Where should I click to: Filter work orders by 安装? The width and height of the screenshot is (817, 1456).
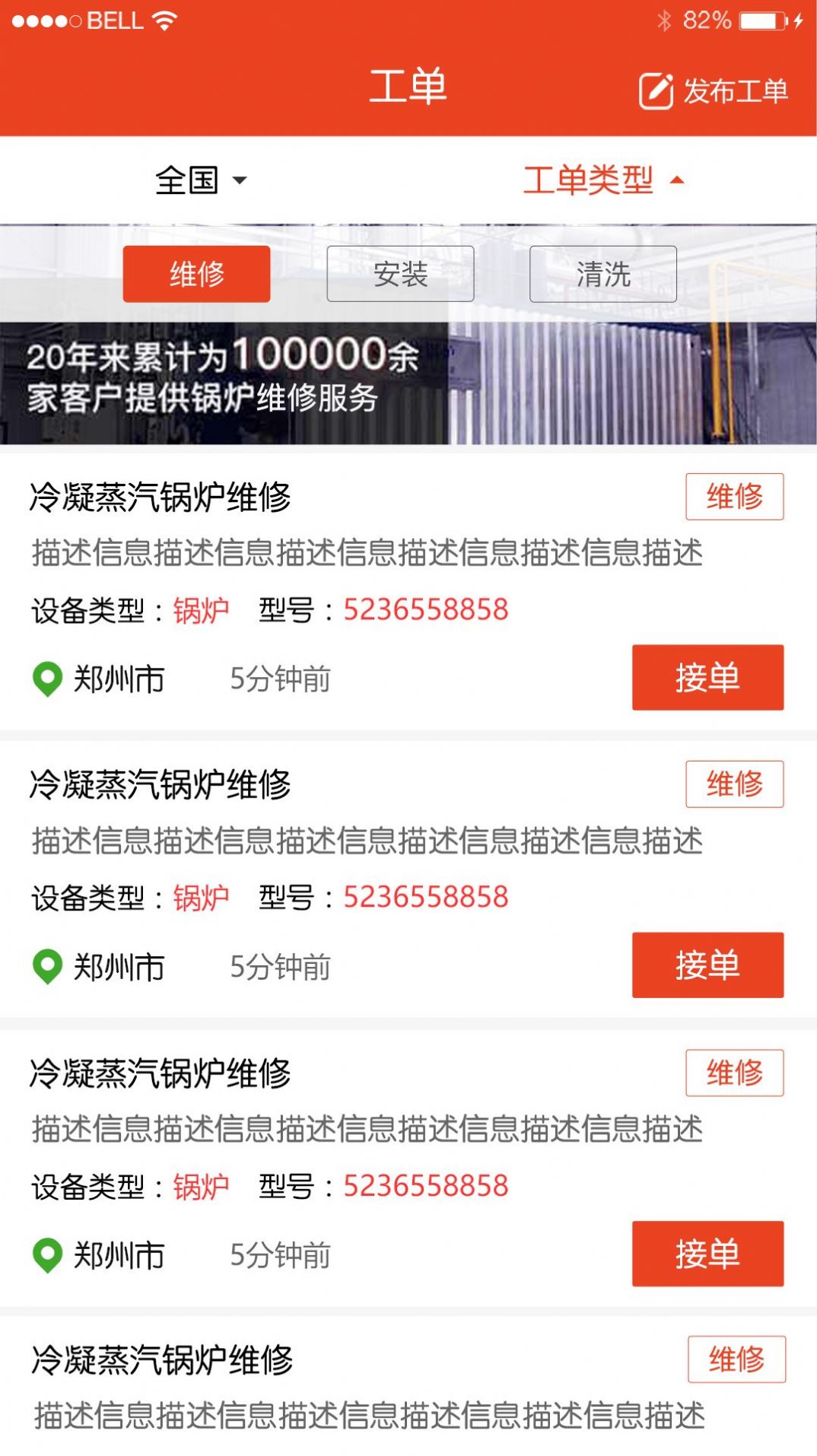tap(400, 274)
